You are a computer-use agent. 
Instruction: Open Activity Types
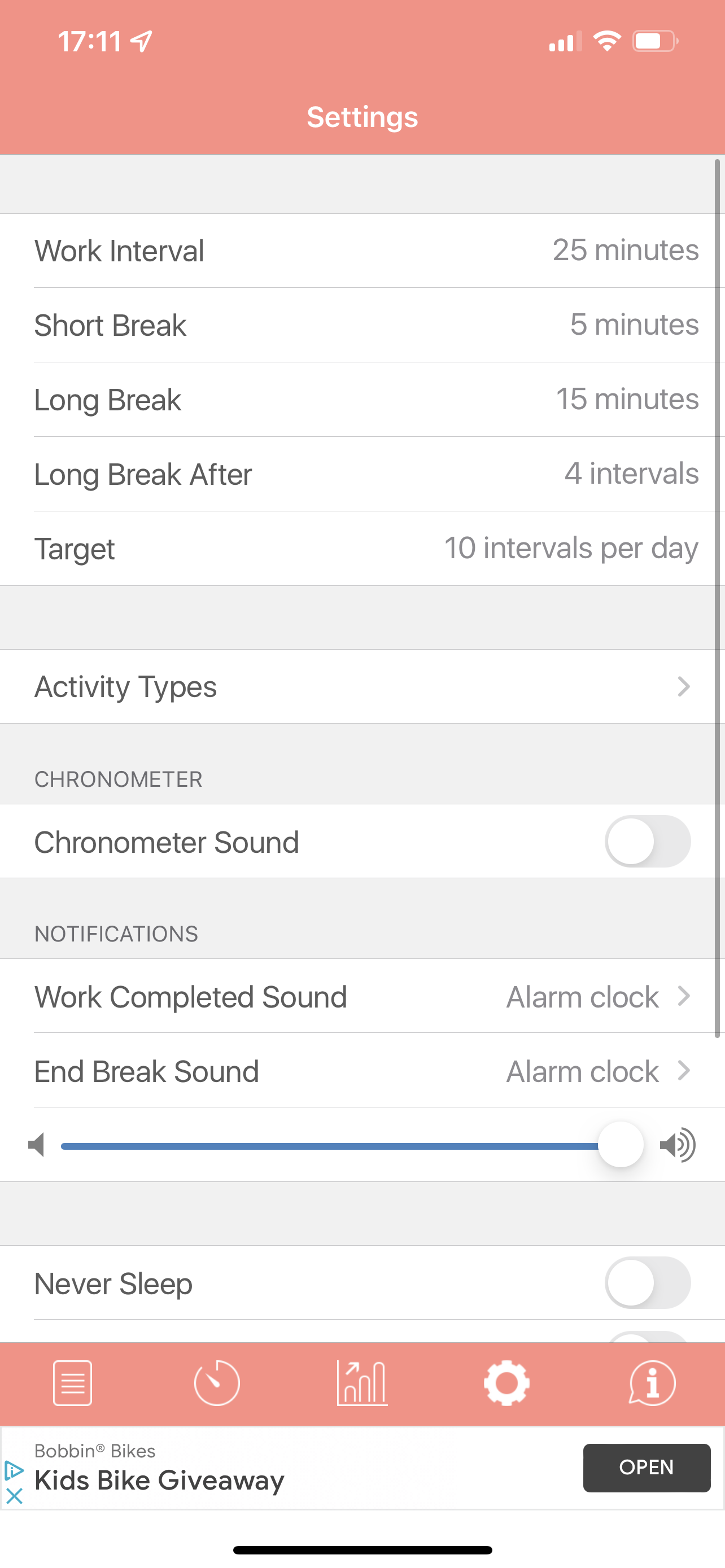tap(362, 686)
